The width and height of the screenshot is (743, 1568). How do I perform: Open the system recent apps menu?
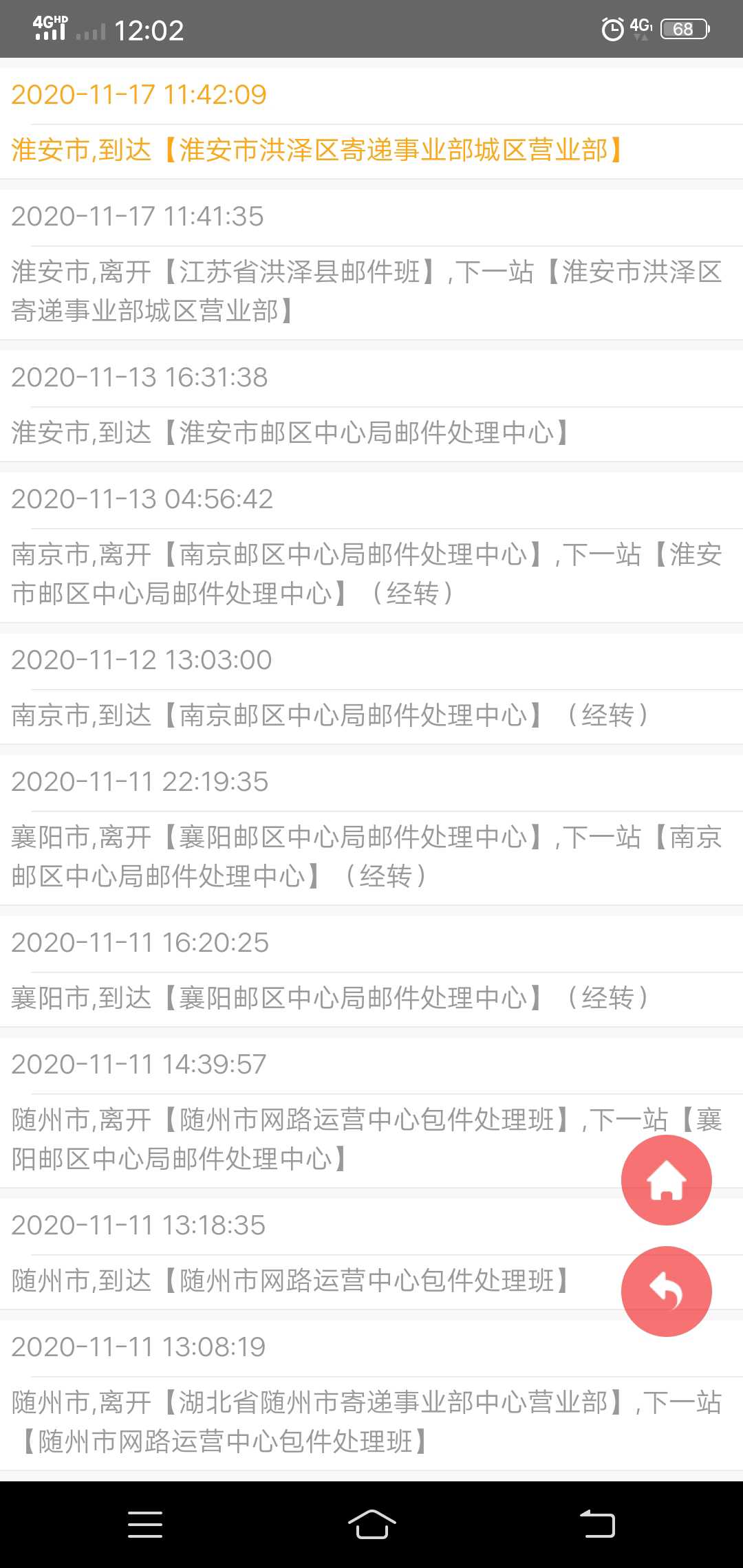coord(145,1524)
